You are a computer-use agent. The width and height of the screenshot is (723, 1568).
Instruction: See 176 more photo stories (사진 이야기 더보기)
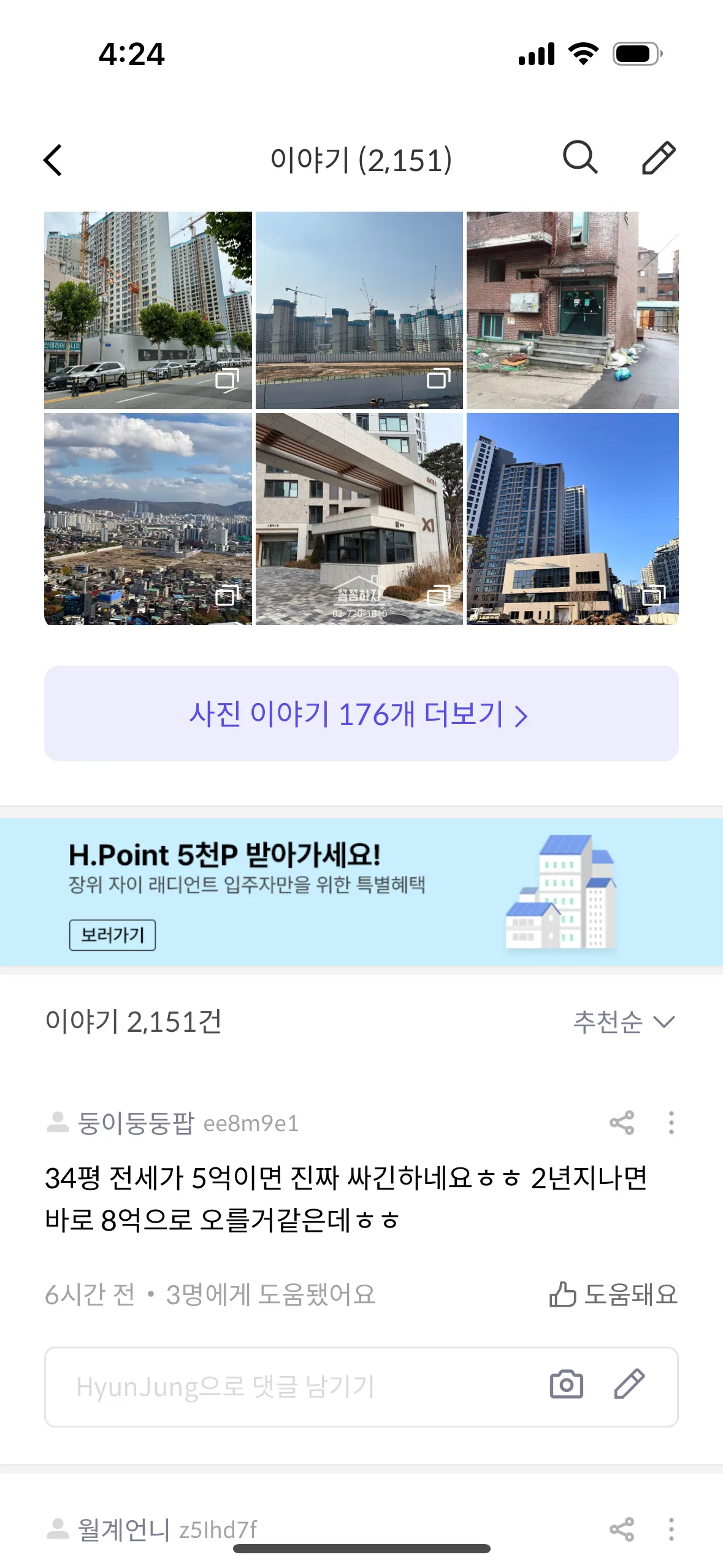click(361, 714)
